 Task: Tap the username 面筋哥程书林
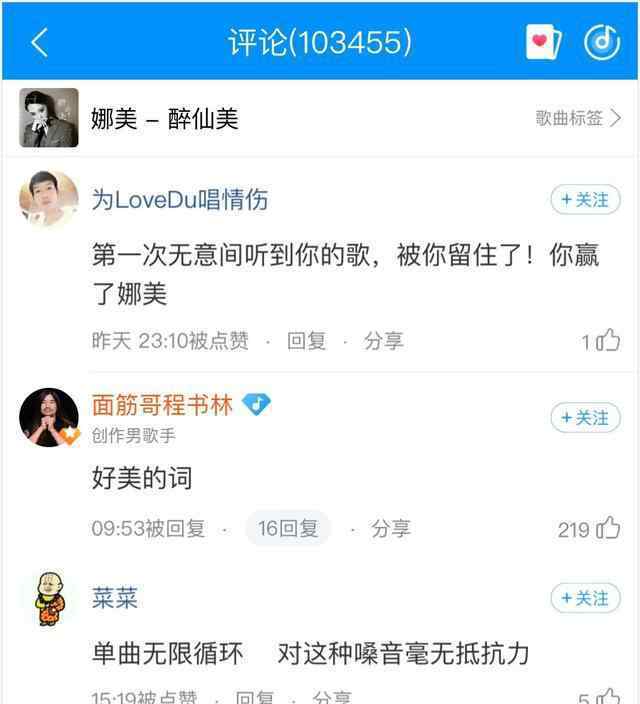pos(162,404)
